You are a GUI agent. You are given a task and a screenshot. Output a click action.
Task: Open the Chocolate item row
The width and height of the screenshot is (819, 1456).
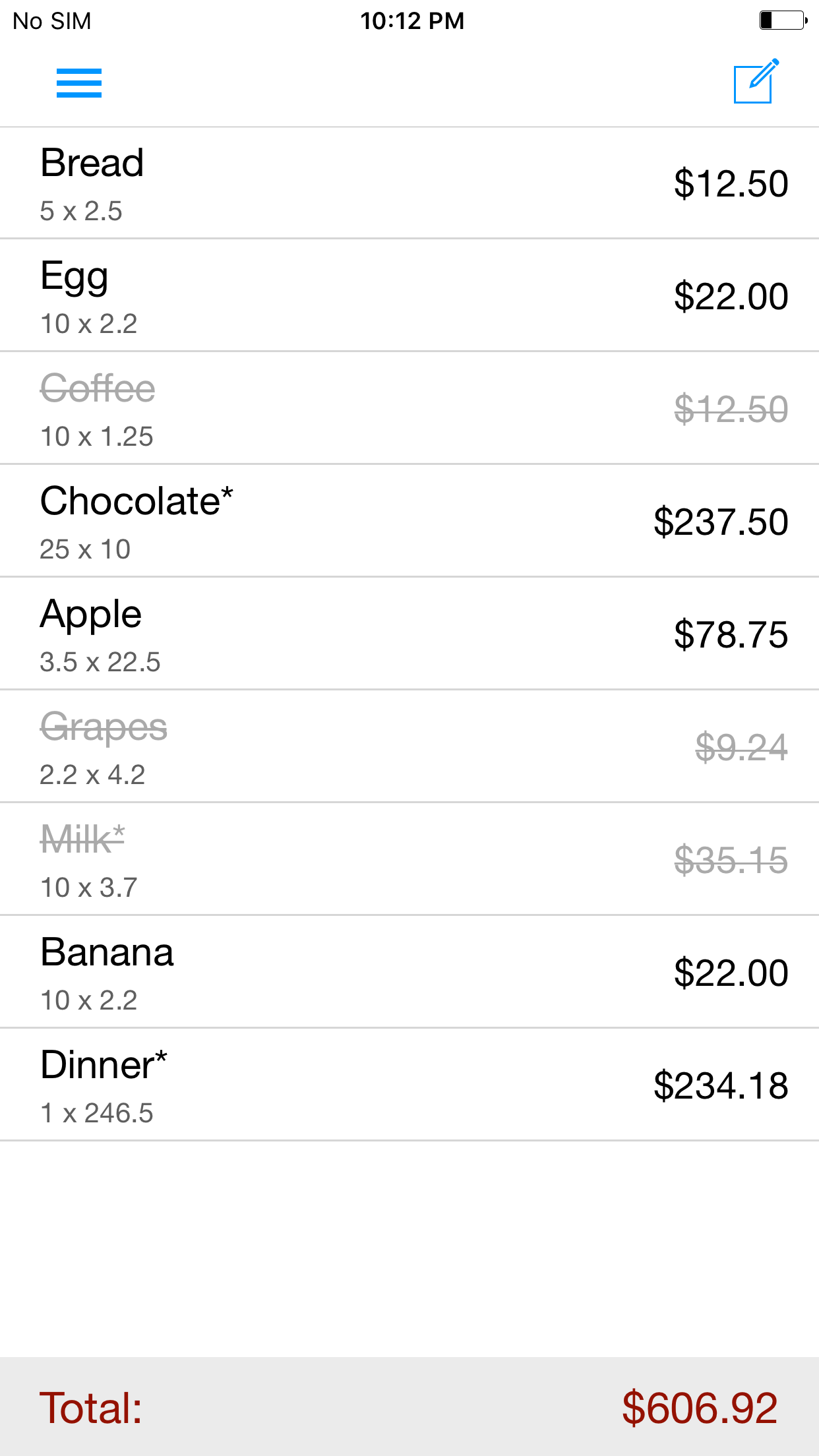click(x=409, y=521)
